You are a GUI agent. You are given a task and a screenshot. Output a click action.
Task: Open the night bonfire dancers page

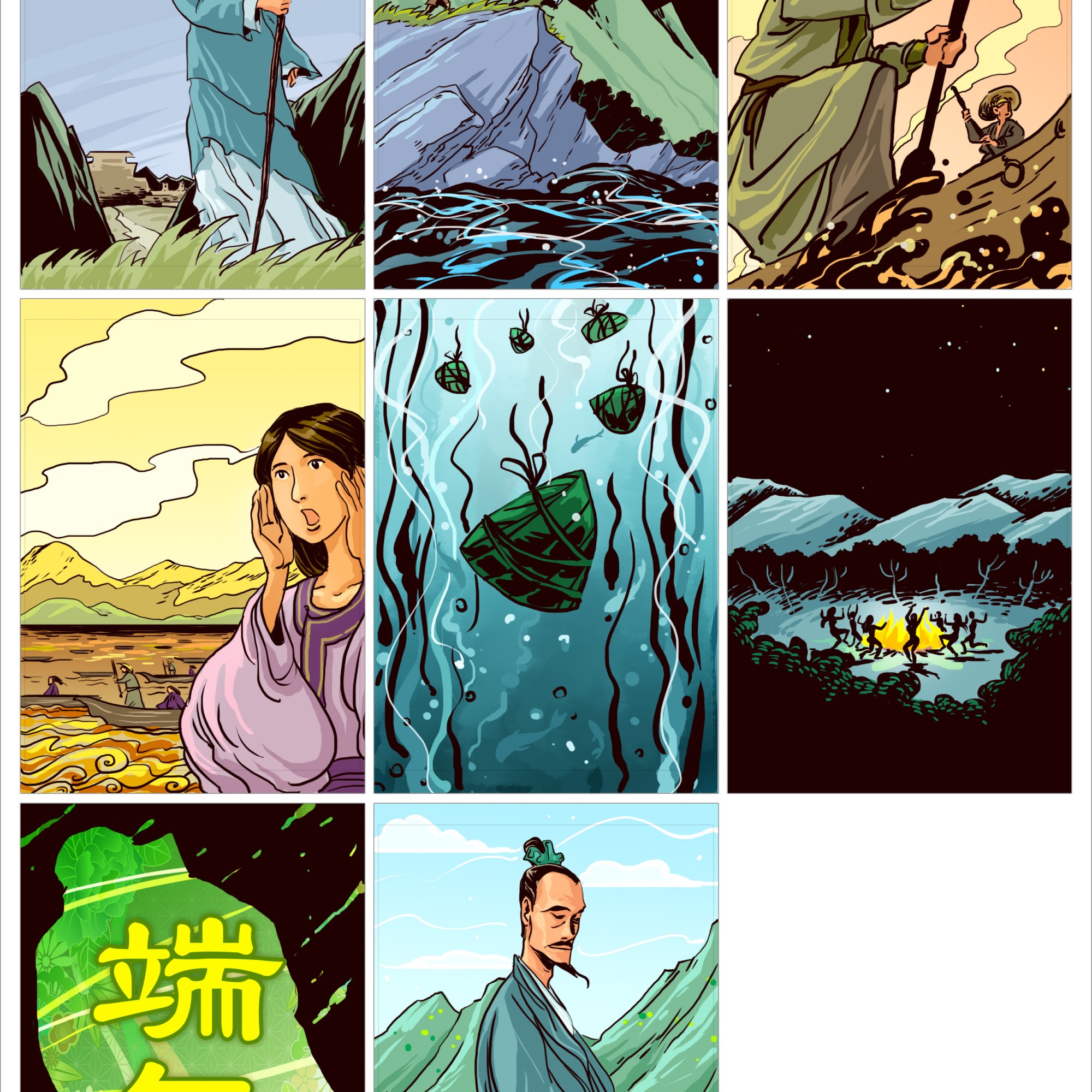click(899, 545)
